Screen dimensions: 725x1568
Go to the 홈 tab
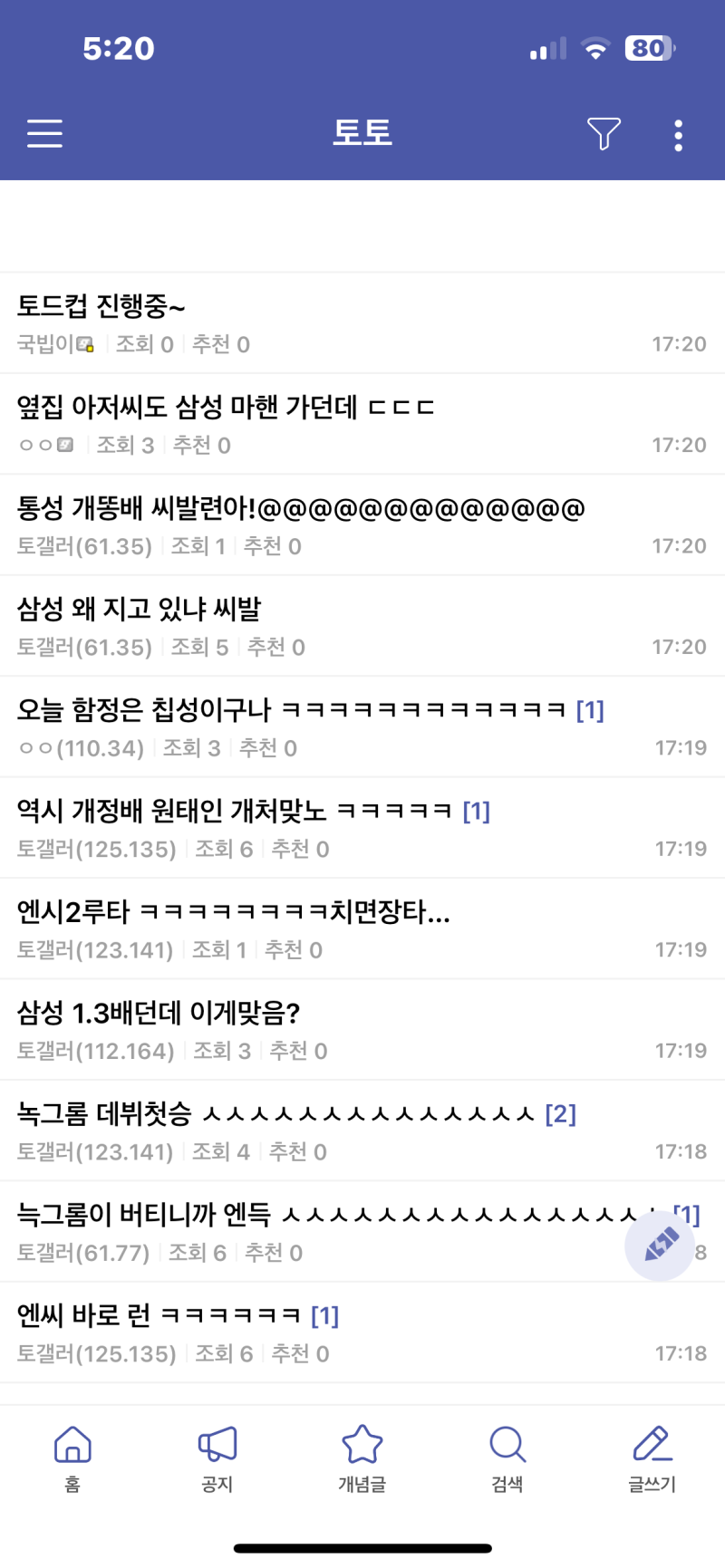point(72,1457)
